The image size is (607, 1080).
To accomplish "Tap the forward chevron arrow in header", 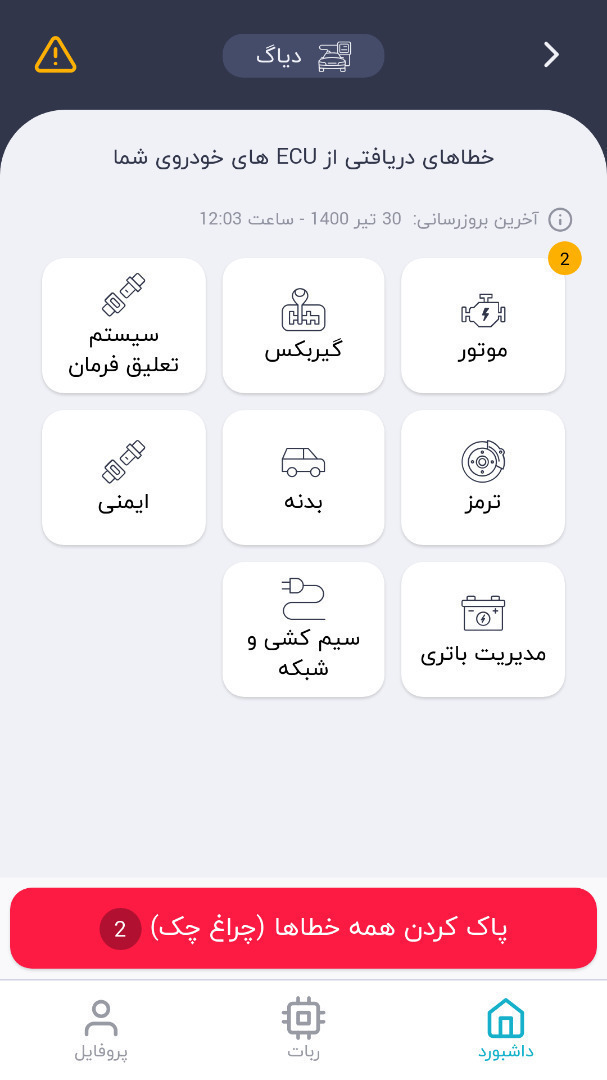I will (x=551, y=55).
